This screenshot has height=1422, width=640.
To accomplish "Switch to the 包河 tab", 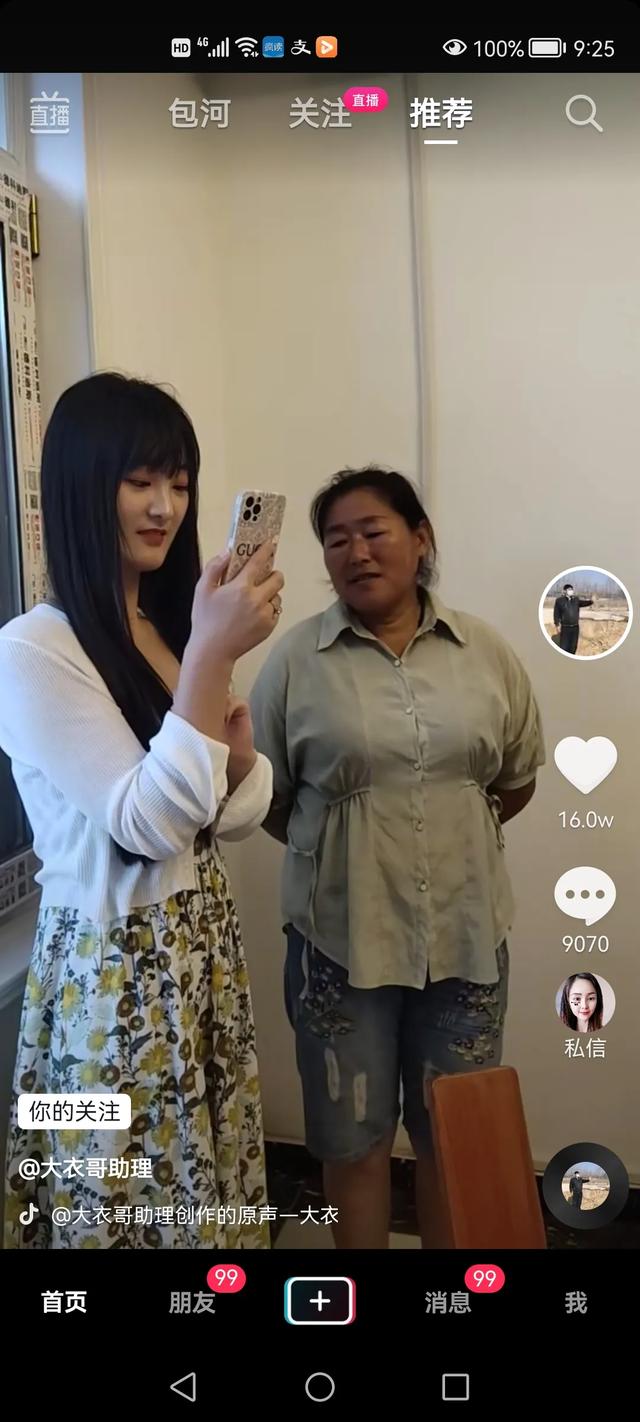I will coord(199,114).
